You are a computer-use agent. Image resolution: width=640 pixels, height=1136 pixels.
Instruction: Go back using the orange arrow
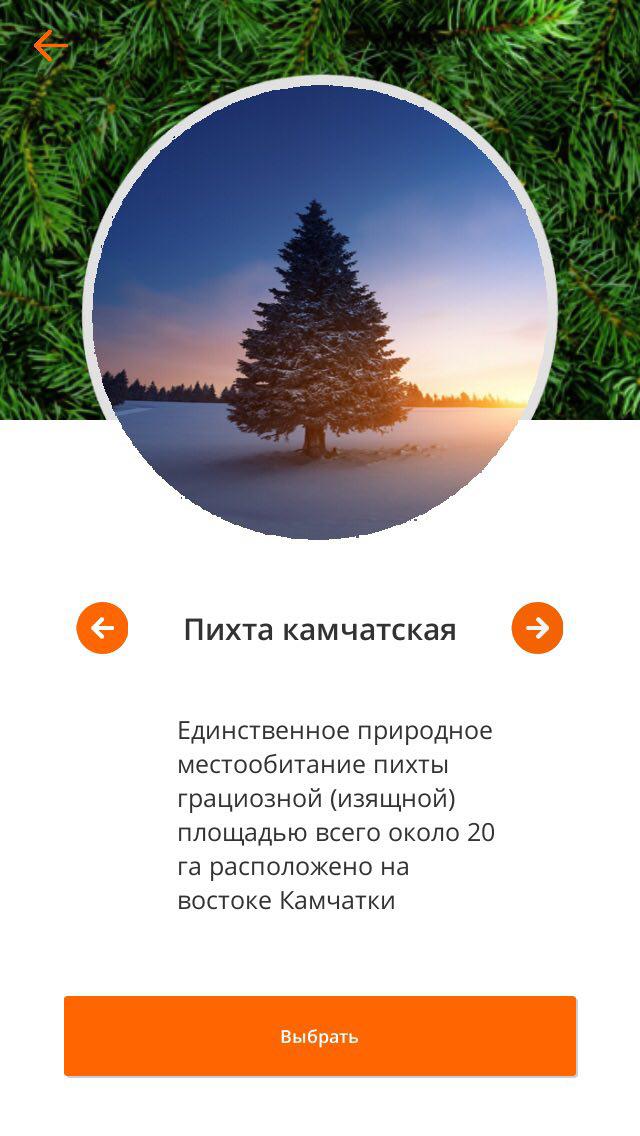tap(50, 46)
